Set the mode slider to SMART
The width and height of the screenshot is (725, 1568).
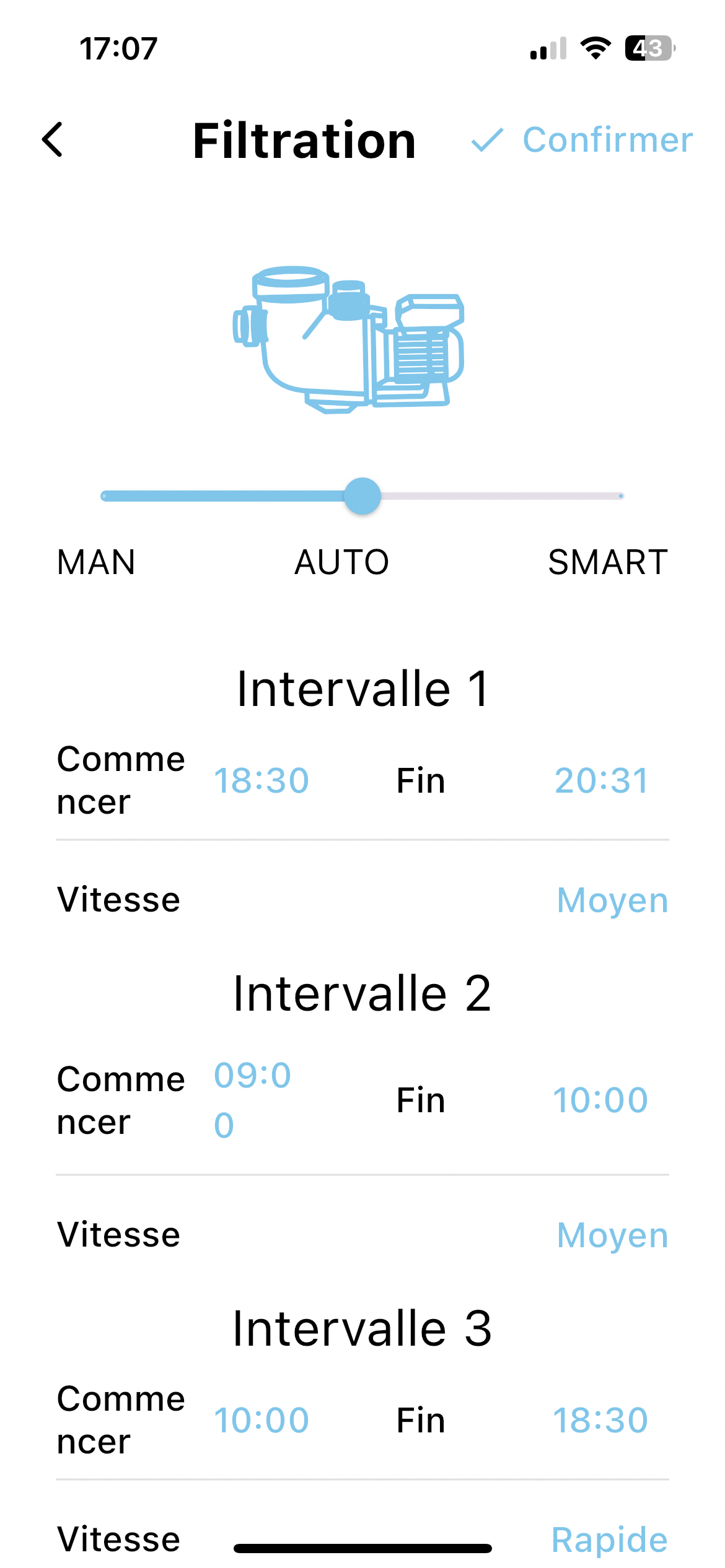pyautogui.click(x=620, y=496)
